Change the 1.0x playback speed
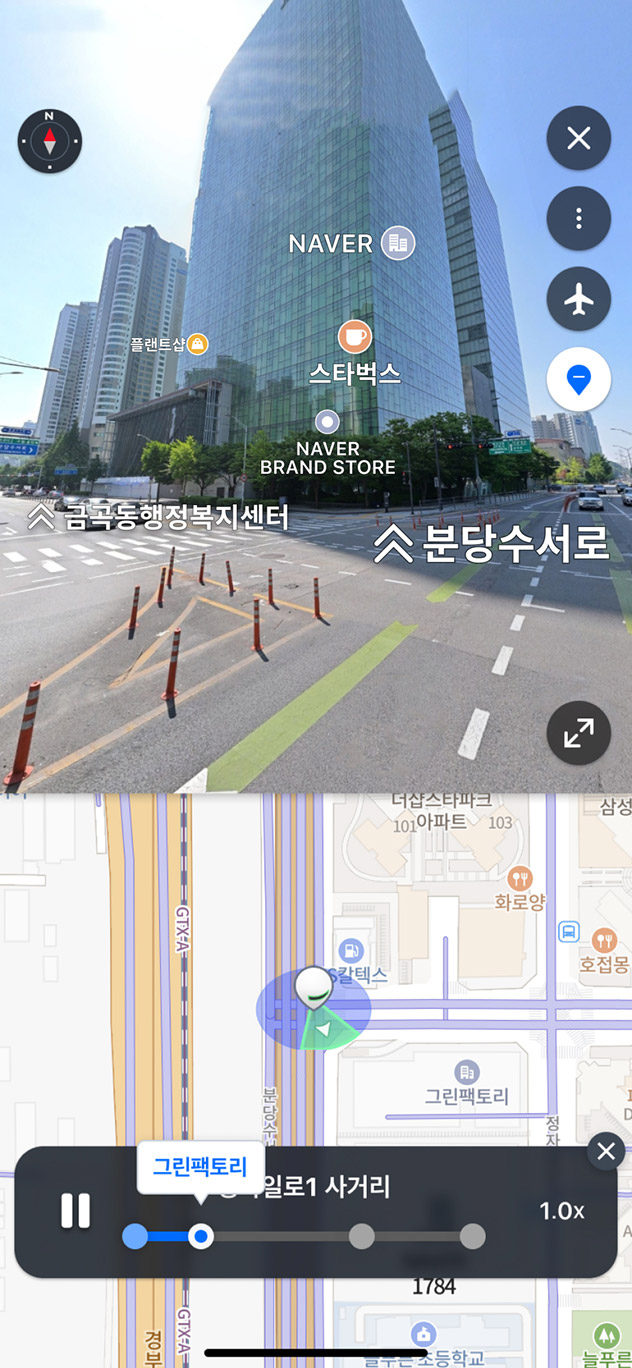This screenshot has height=1368, width=632. pyautogui.click(x=562, y=1211)
